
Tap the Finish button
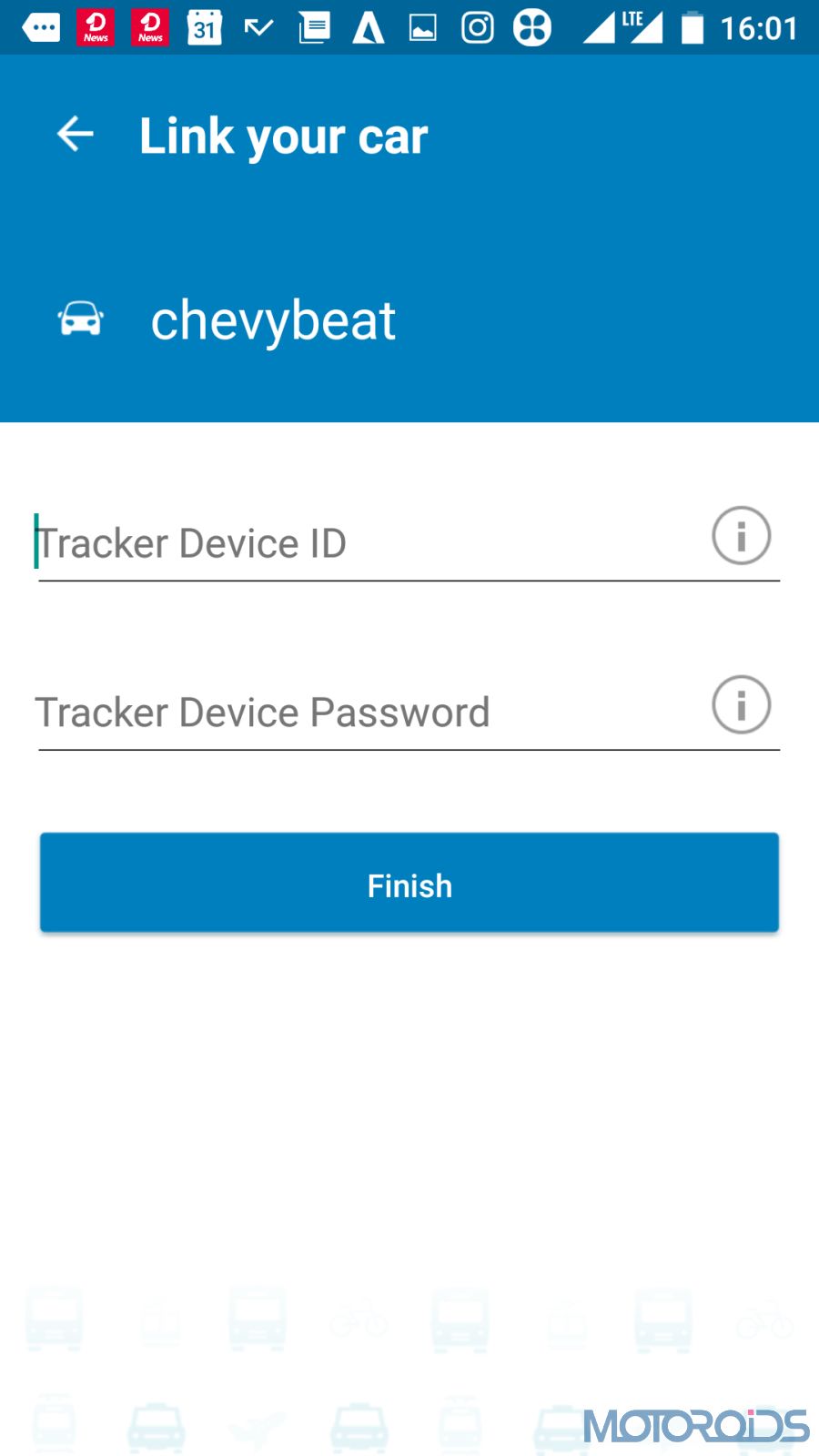point(409,883)
